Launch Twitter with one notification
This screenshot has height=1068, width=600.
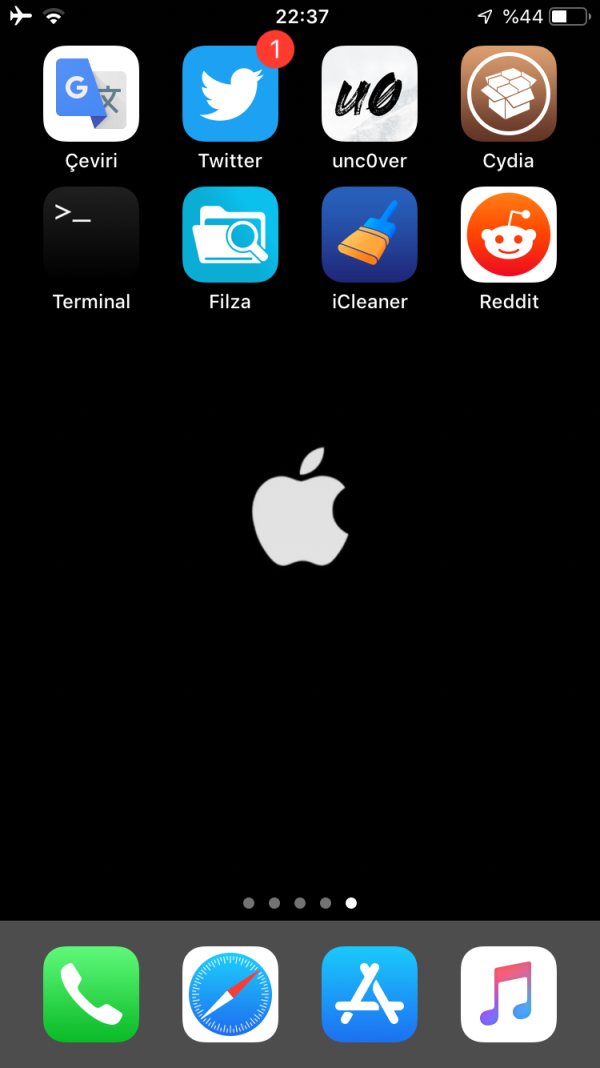pos(230,94)
